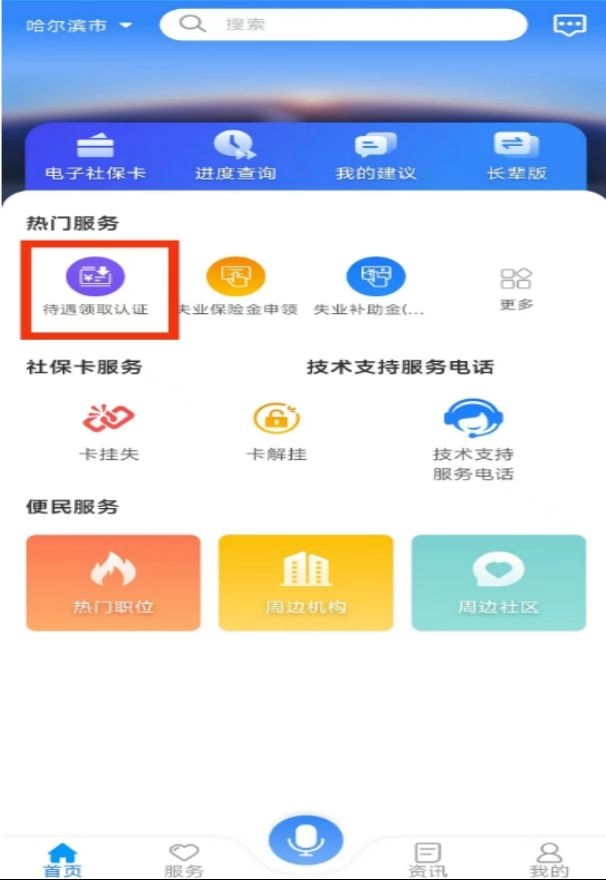The height and width of the screenshot is (880, 606).
Task: Open the 周边社区 card
Action: [498, 583]
